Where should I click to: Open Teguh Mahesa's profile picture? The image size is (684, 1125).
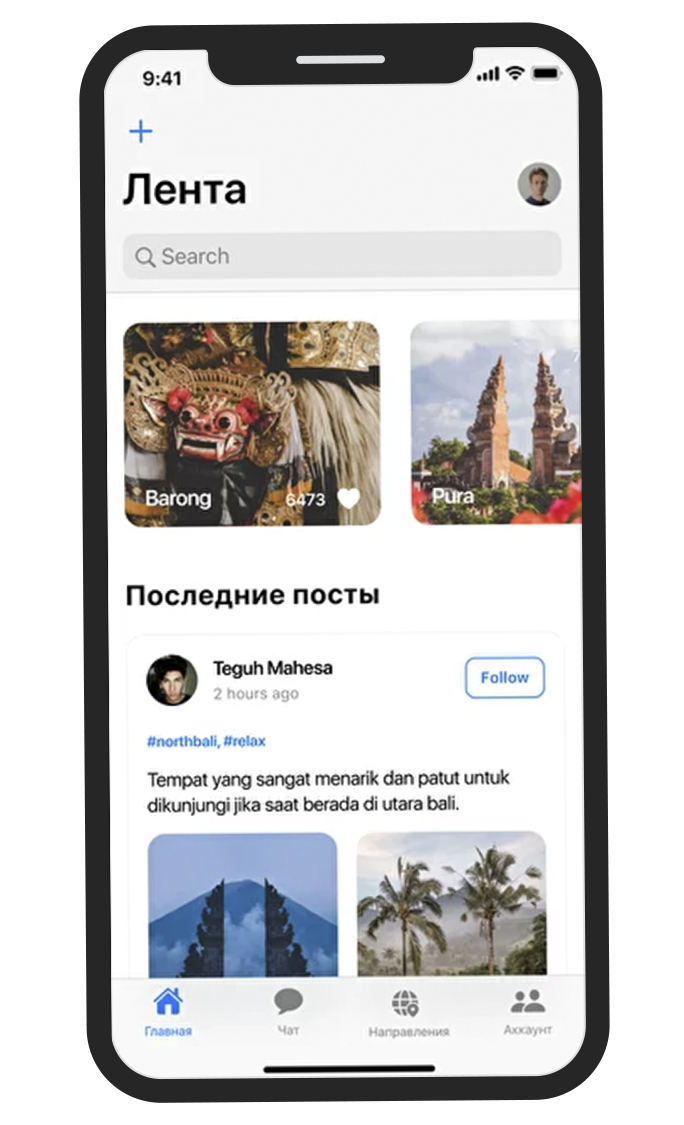point(172,680)
